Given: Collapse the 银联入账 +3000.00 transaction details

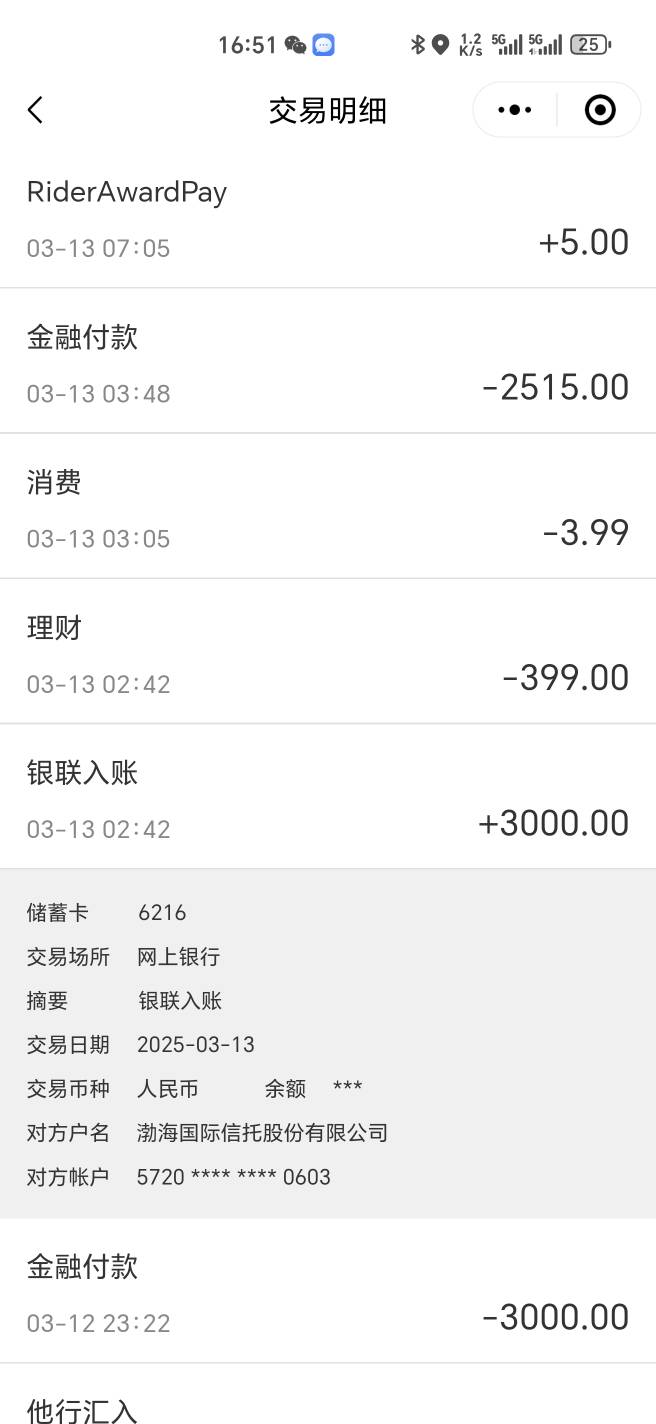Looking at the screenshot, I should tap(328, 797).
